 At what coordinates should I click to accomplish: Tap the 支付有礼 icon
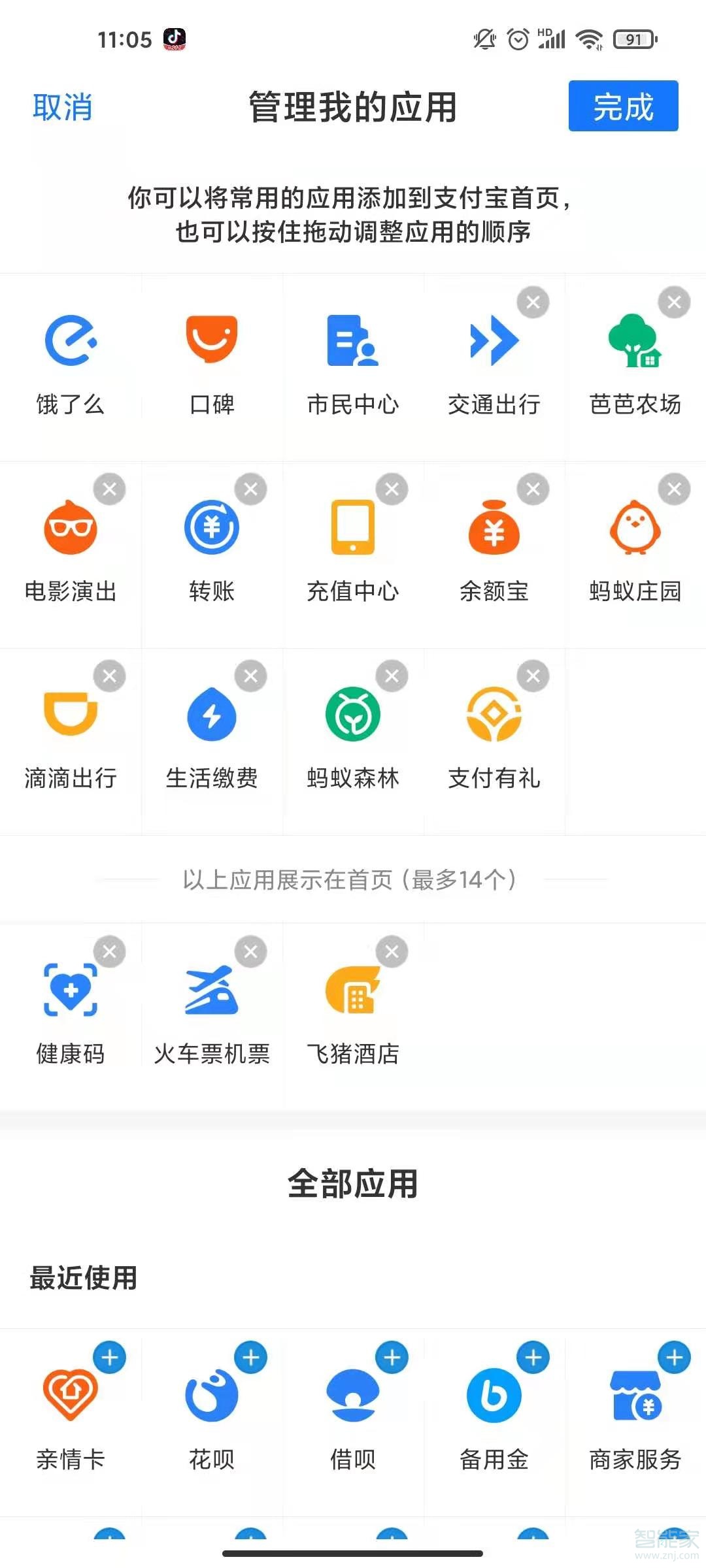[494, 715]
